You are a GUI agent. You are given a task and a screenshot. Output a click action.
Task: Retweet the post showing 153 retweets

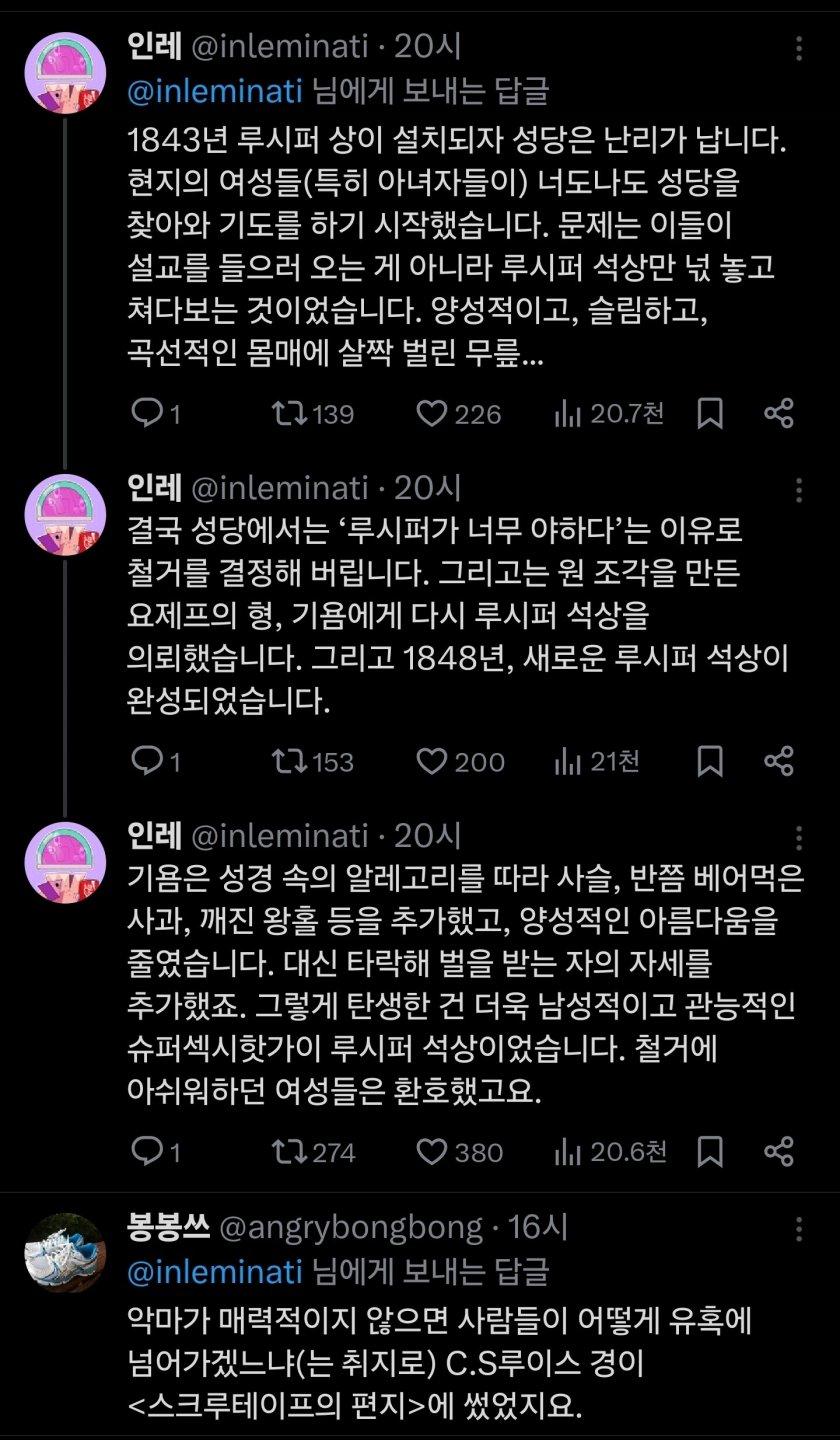click(313, 761)
